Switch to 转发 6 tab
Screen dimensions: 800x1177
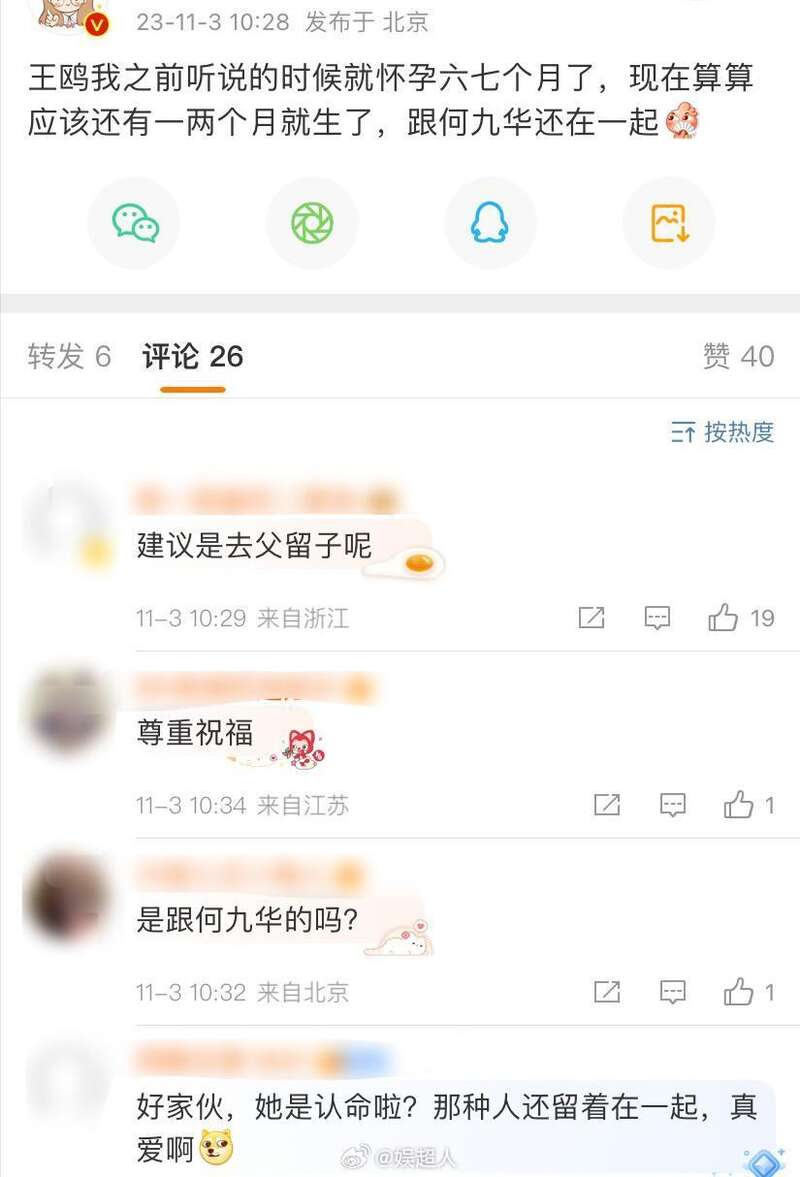pyautogui.click(x=69, y=356)
